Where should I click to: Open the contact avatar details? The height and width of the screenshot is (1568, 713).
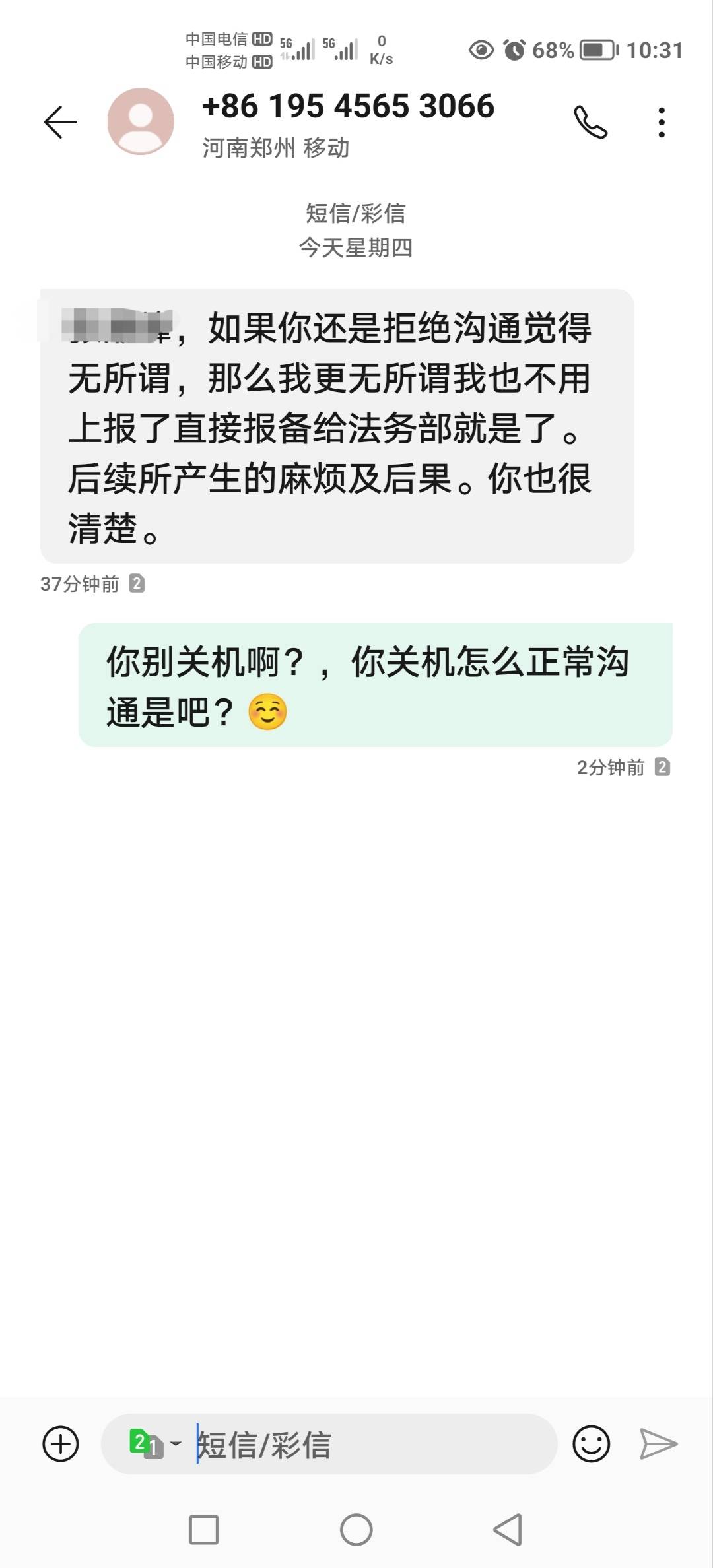click(x=141, y=121)
